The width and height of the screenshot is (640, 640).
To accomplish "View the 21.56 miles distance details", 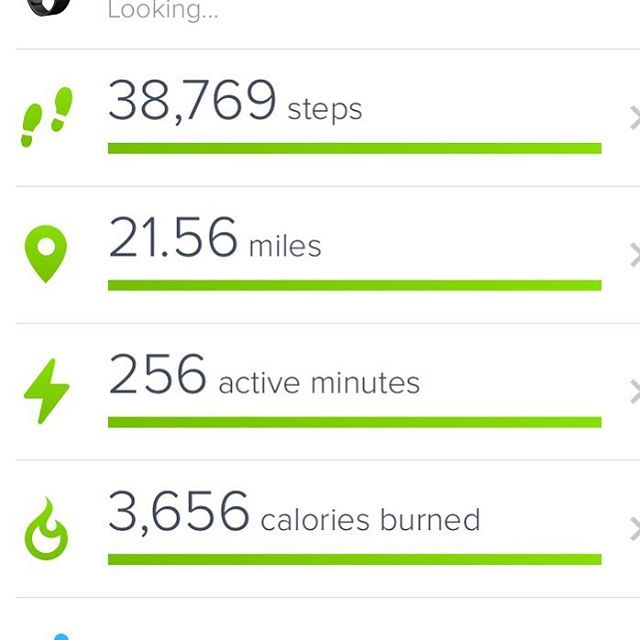I will (320, 254).
